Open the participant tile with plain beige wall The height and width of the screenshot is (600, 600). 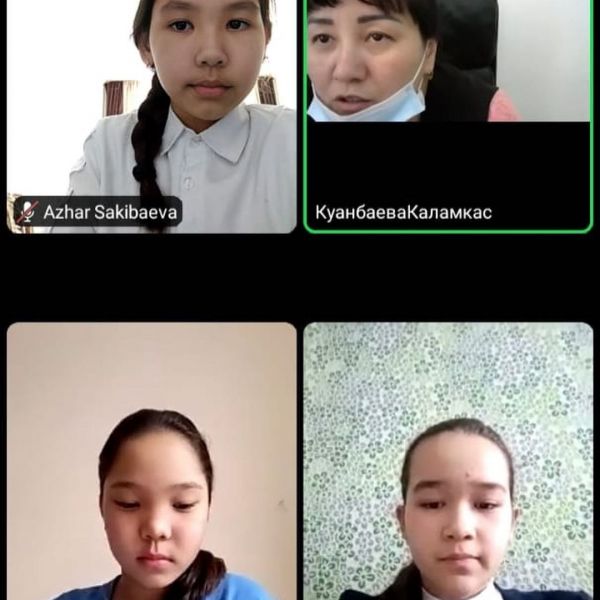pos(152,460)
